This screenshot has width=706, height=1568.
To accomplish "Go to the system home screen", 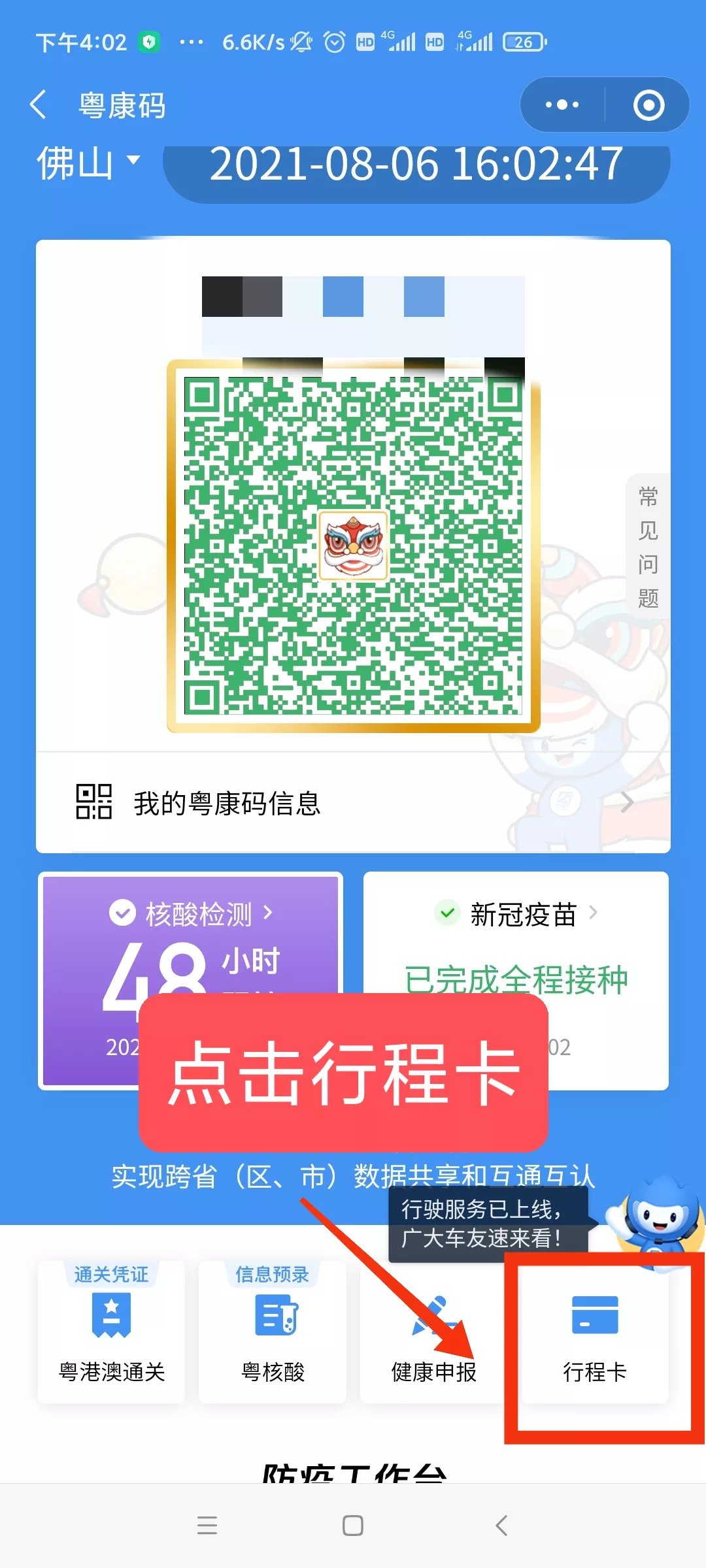I will [x=353, y=1526].
